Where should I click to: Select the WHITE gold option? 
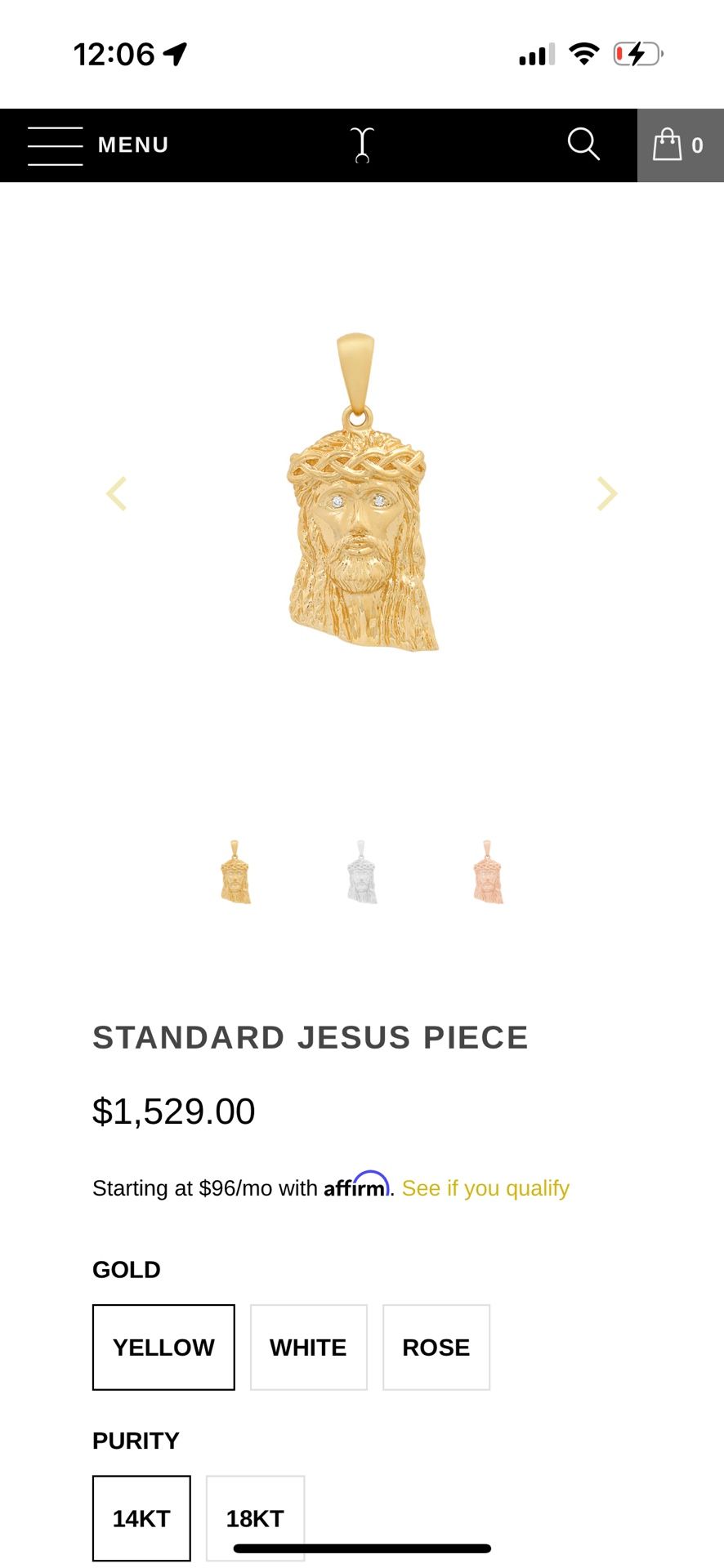click(308, 1347)
